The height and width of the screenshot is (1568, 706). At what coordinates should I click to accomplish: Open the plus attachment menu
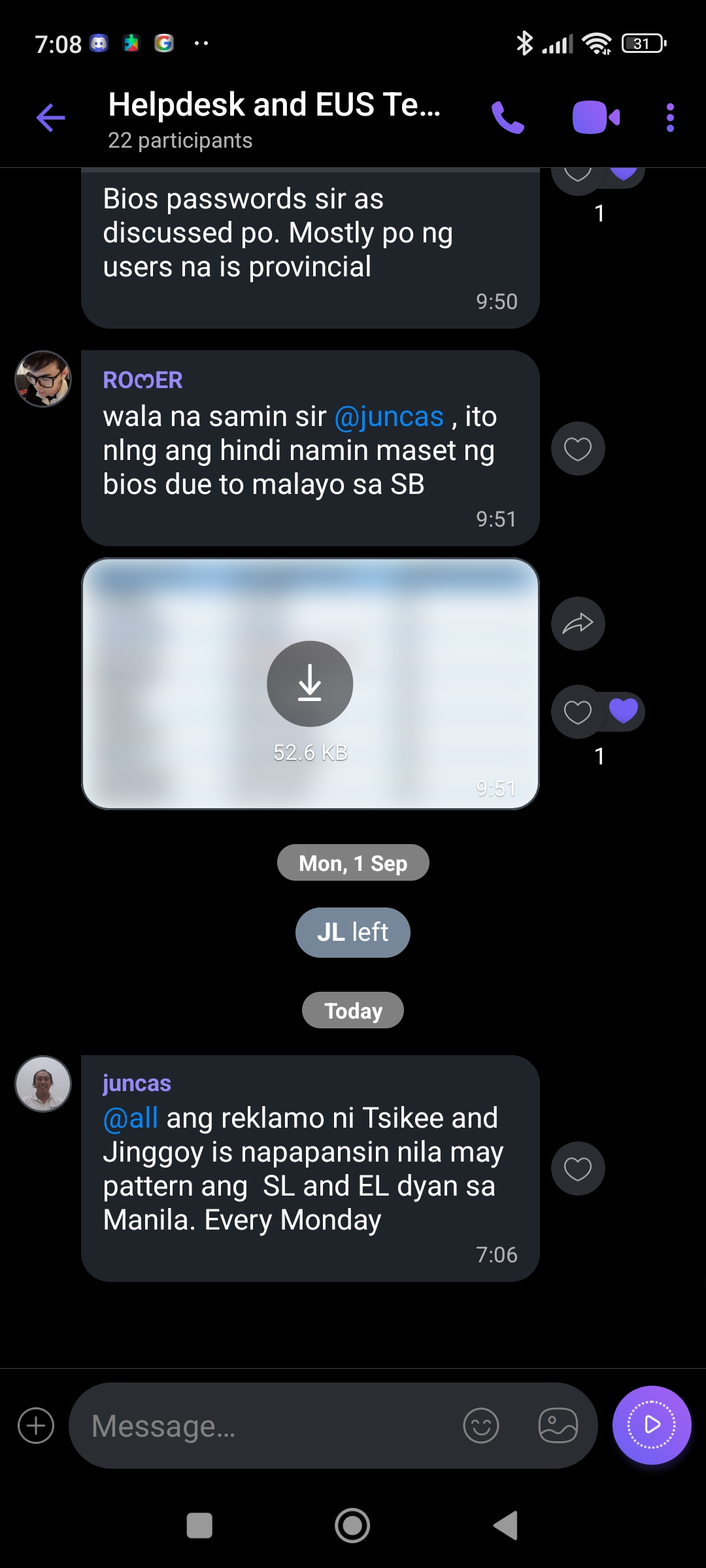pos(36,1425)
